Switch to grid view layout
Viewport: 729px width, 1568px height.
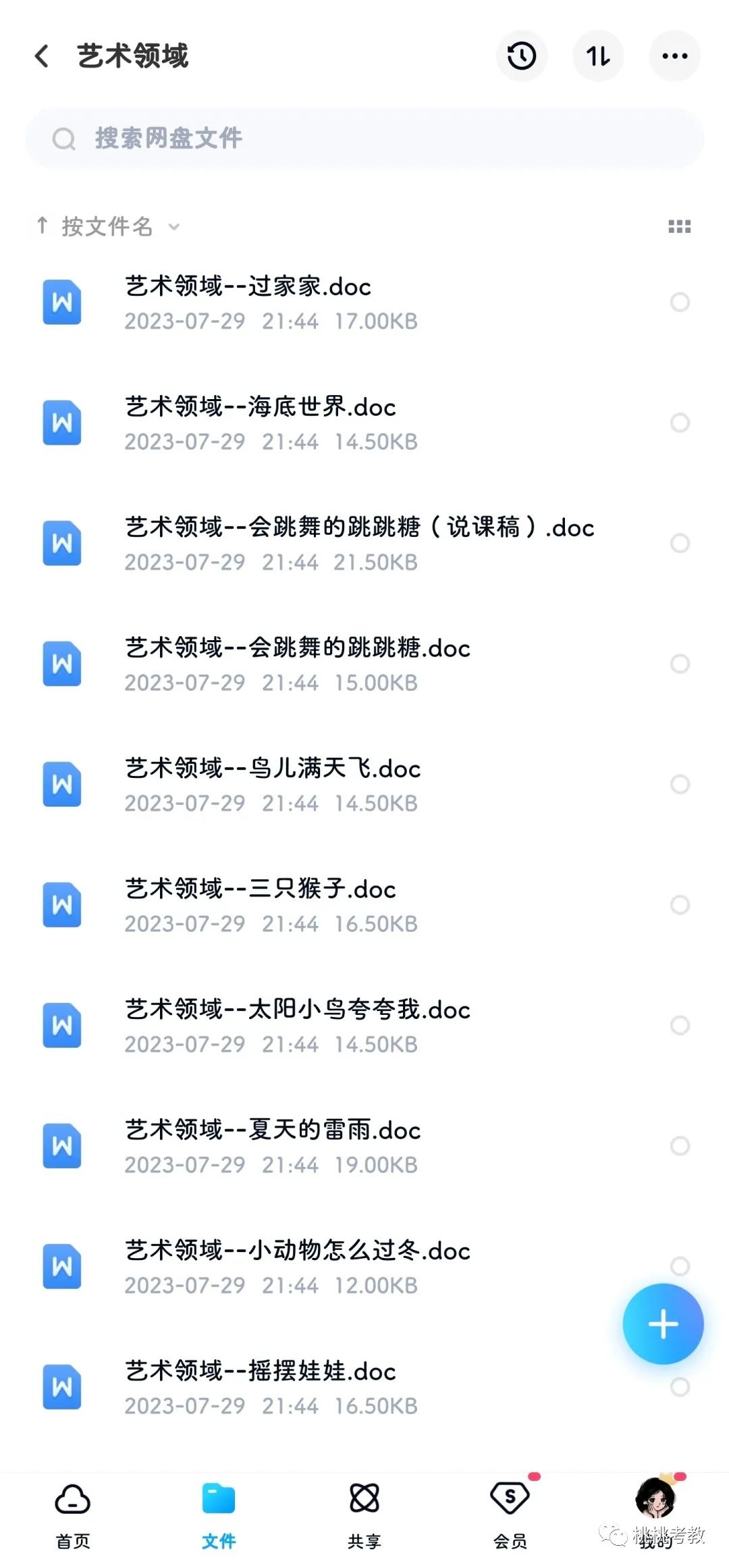pyautogui.click(x=679, y=226)
